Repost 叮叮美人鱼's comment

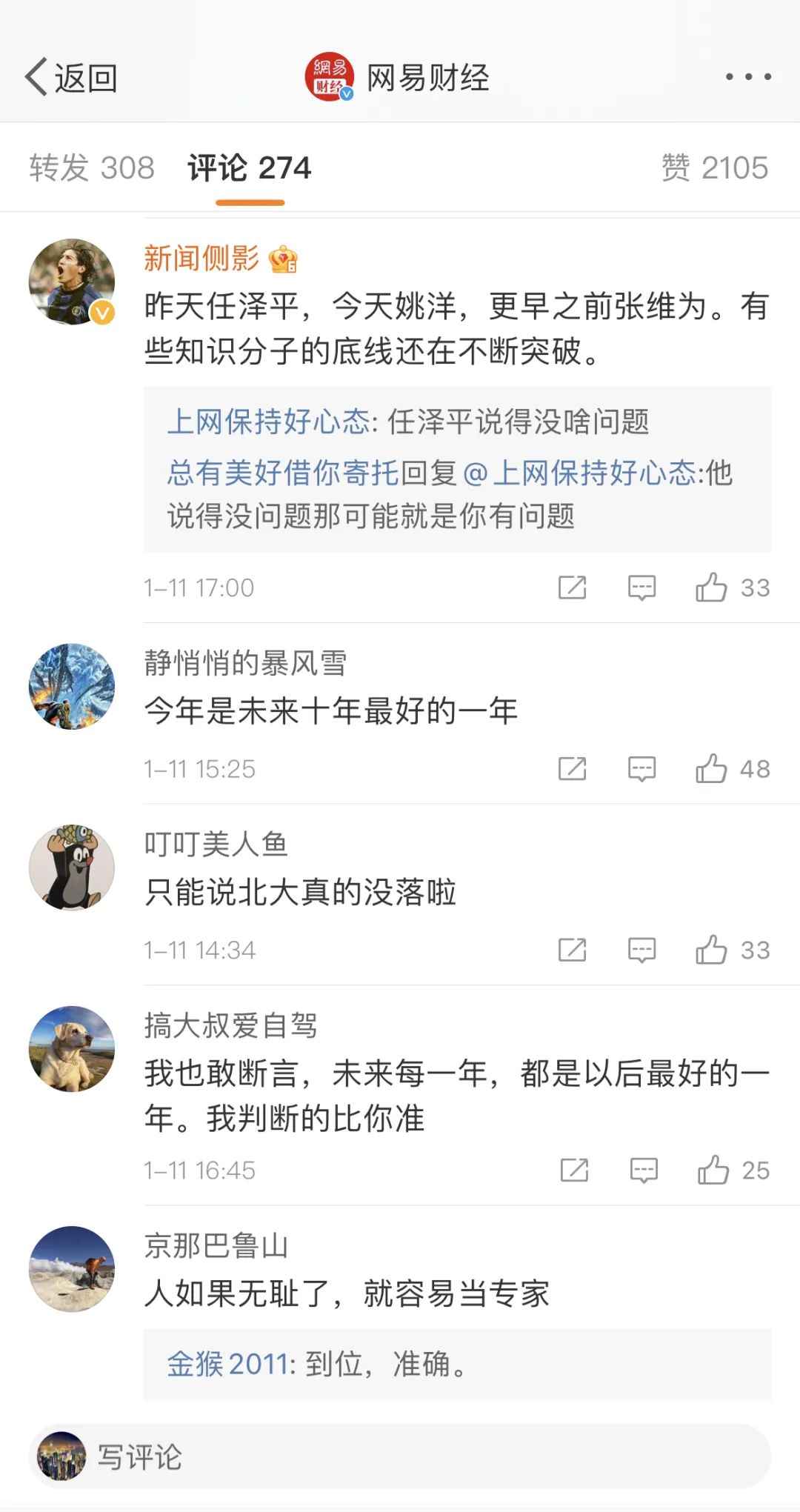pyautogui.click(x=572, y=950)
